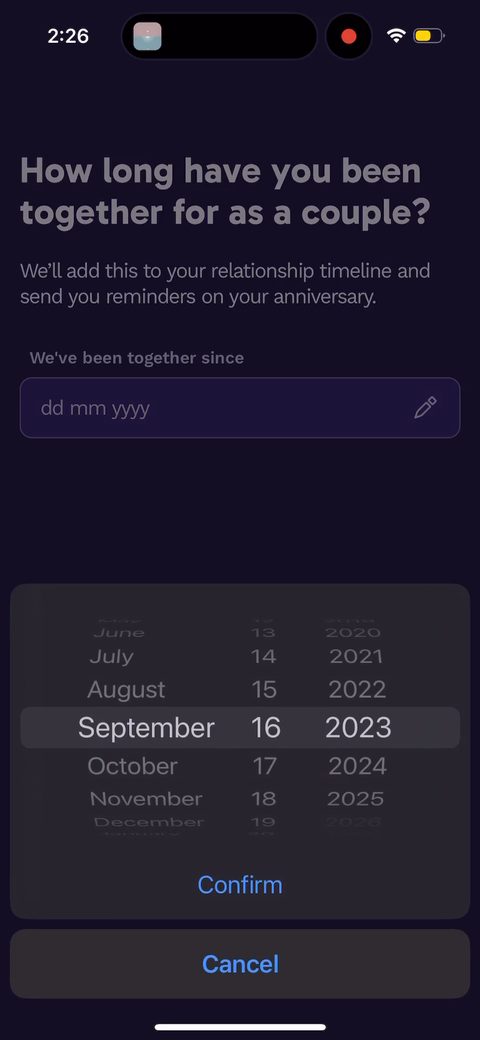Pick year 2025 in the wheel
Image resolution: width=480 pixels, height=1040 pixels.
[x=356, y=799]
